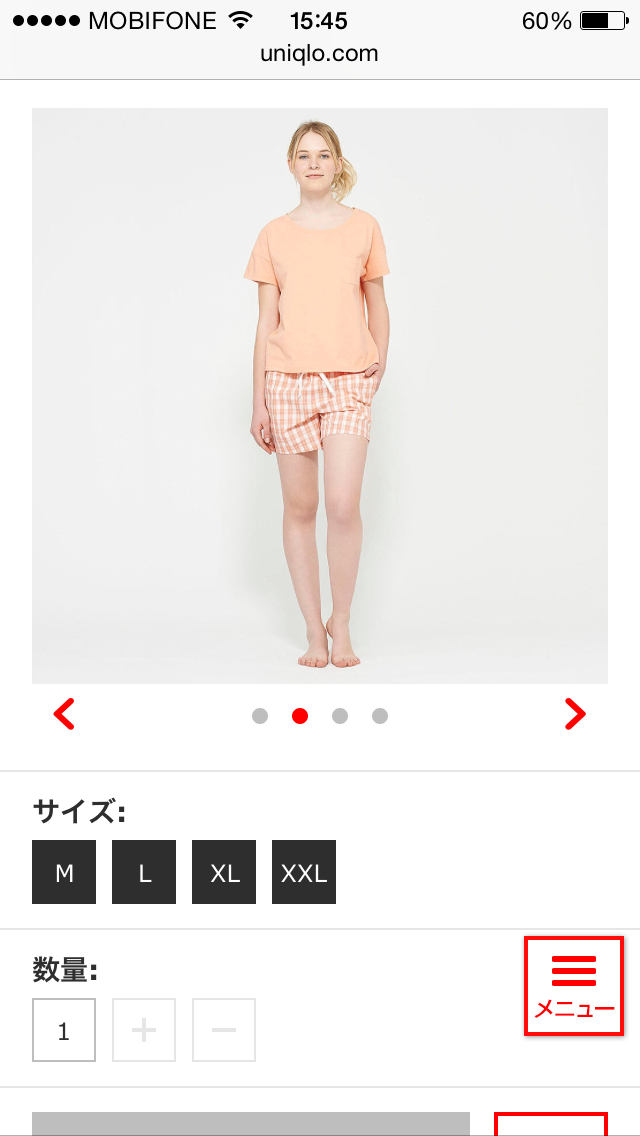Select size M

tap(64, 872)
